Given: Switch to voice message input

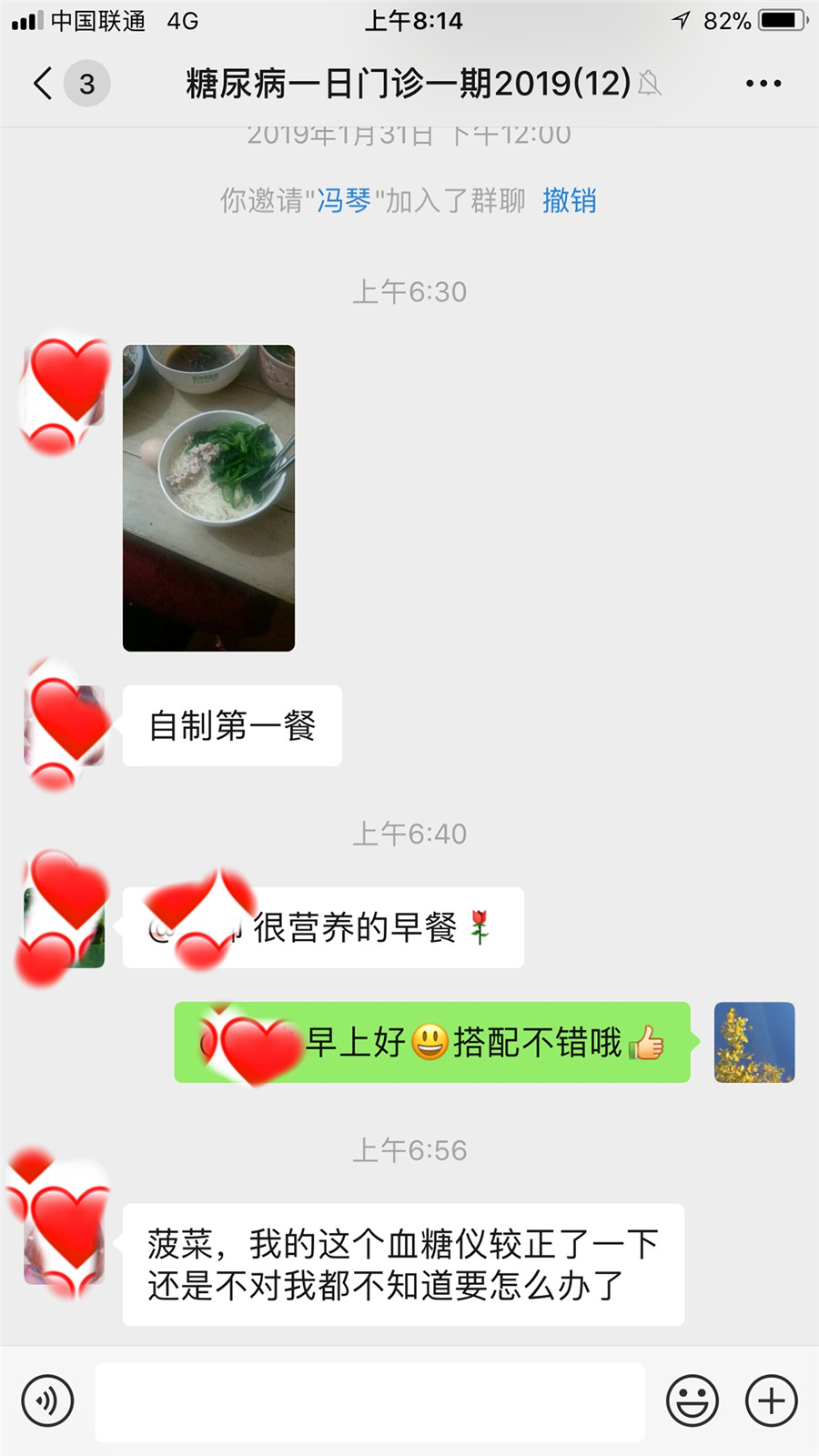Looking at the screenshot, I should point(47,1400).
